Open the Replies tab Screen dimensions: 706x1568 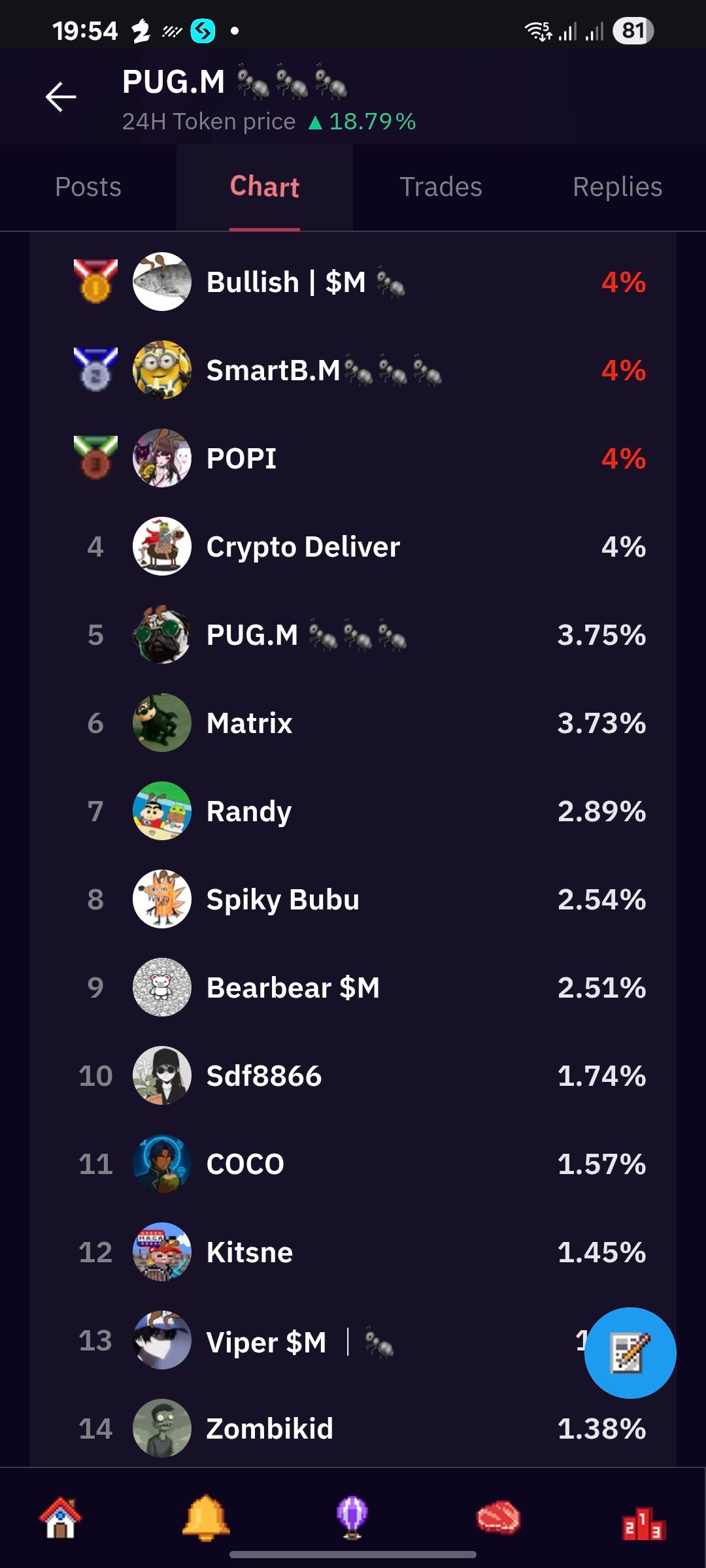pos(617,187)
